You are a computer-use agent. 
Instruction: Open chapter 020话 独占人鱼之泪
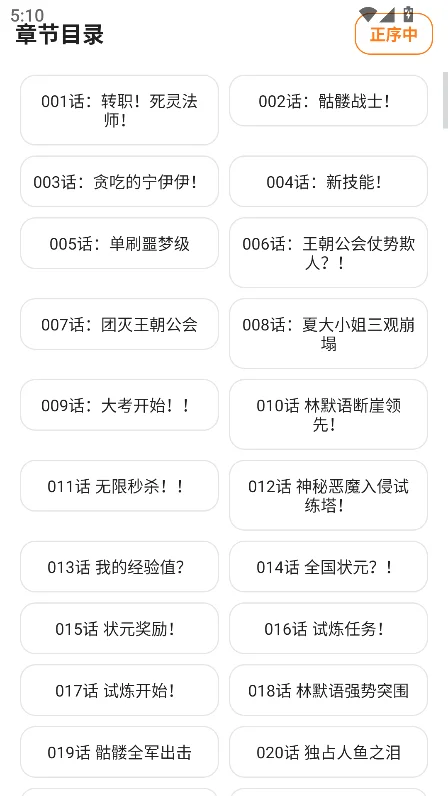329,752
